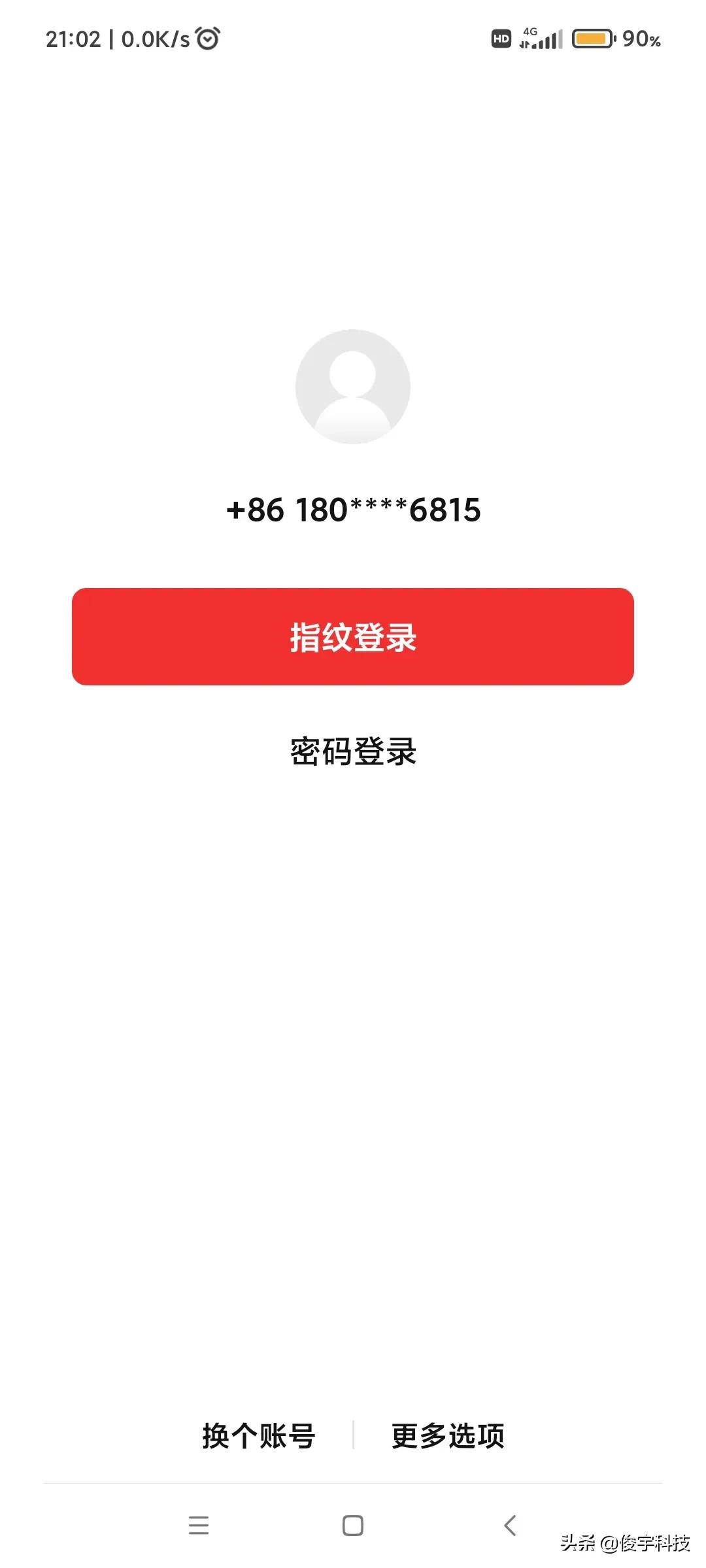
Task: Open recent apps from the navigation bar
Action: [x=199, y=1526]
